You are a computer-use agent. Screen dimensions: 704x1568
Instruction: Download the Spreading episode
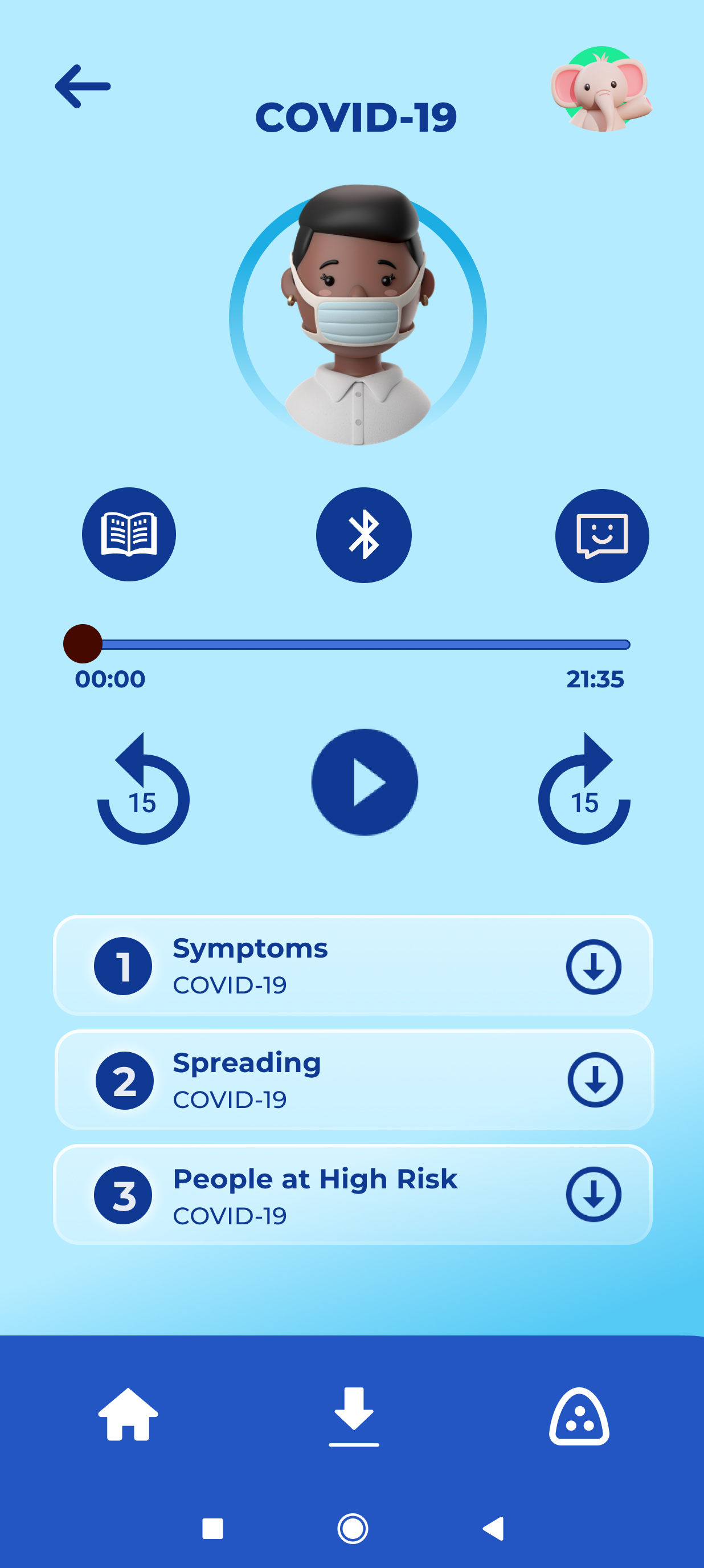click(x=595, y=1081)
